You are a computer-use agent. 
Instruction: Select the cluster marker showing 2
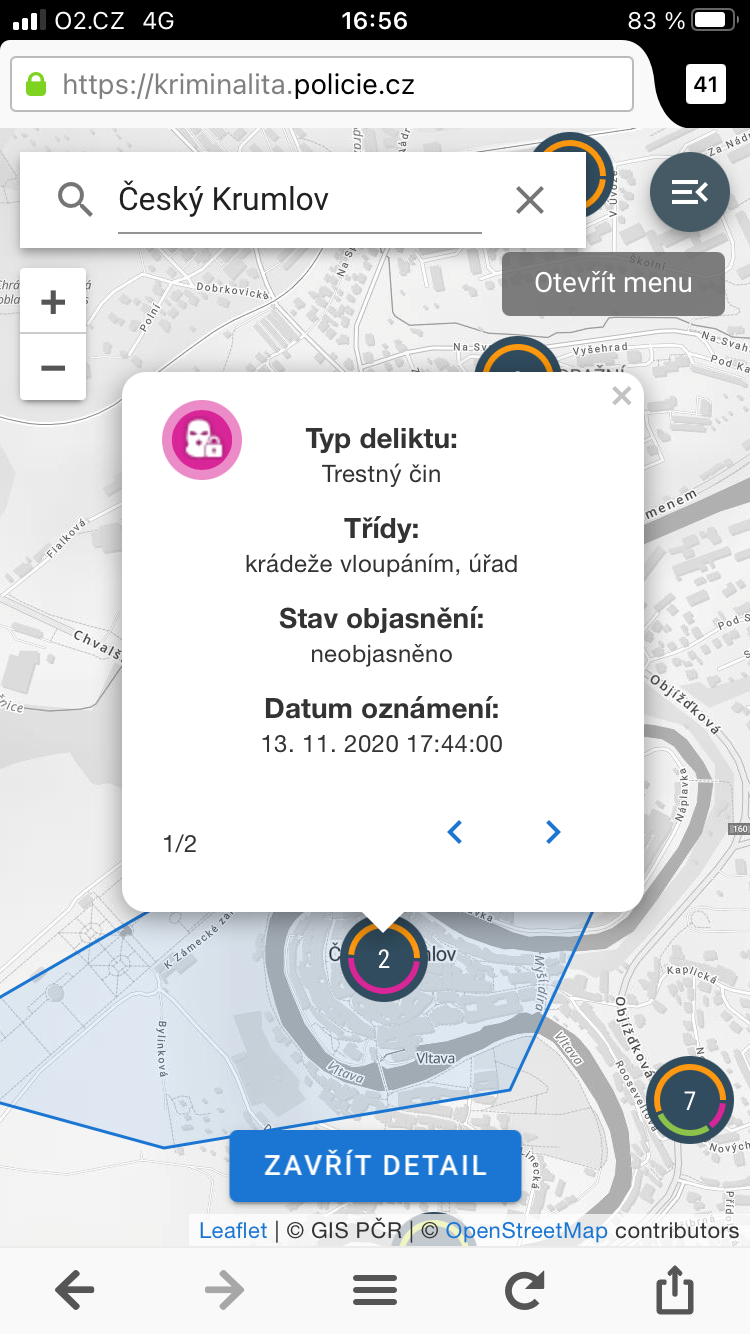(x=383, y=960)
